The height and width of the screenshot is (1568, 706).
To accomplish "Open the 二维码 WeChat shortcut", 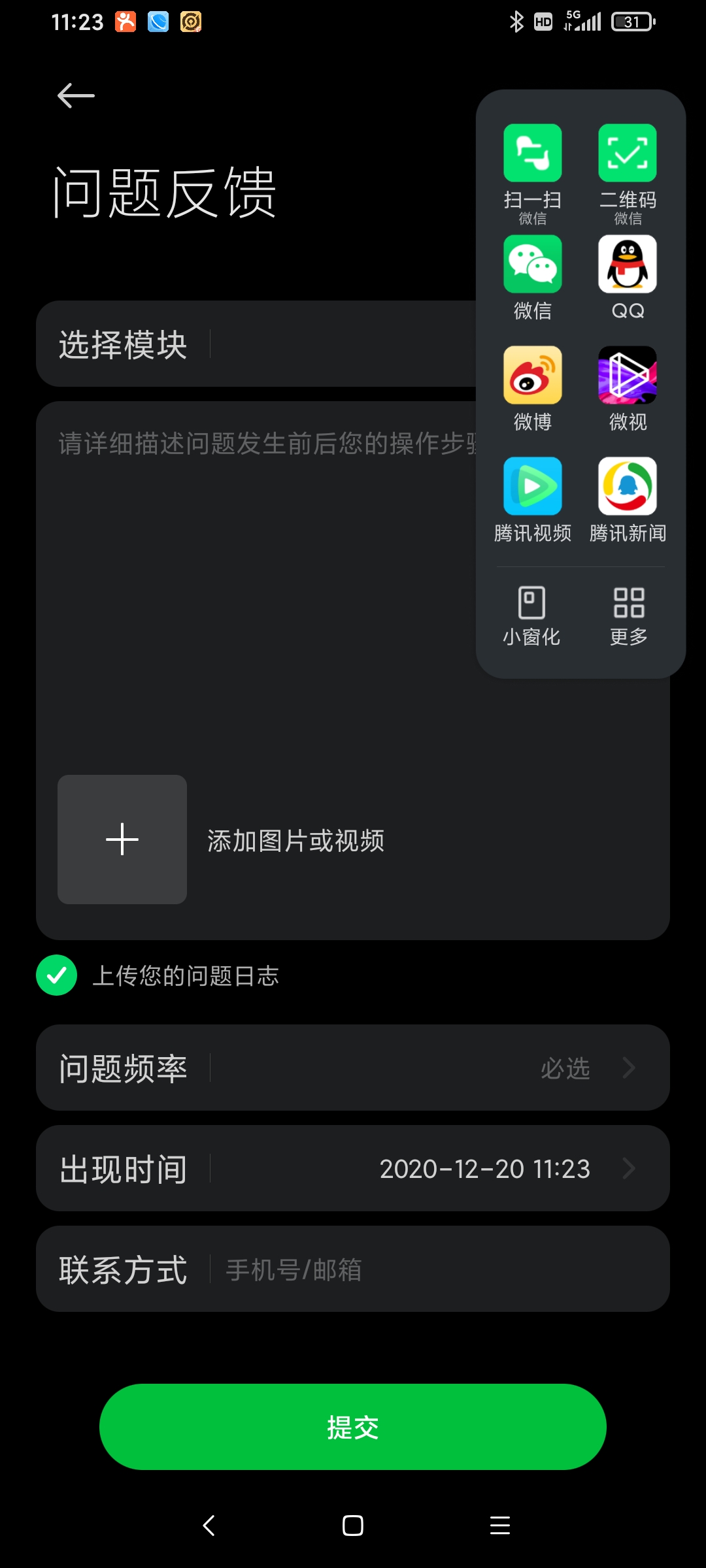I will pyautogui.click(x=628, y=174).
